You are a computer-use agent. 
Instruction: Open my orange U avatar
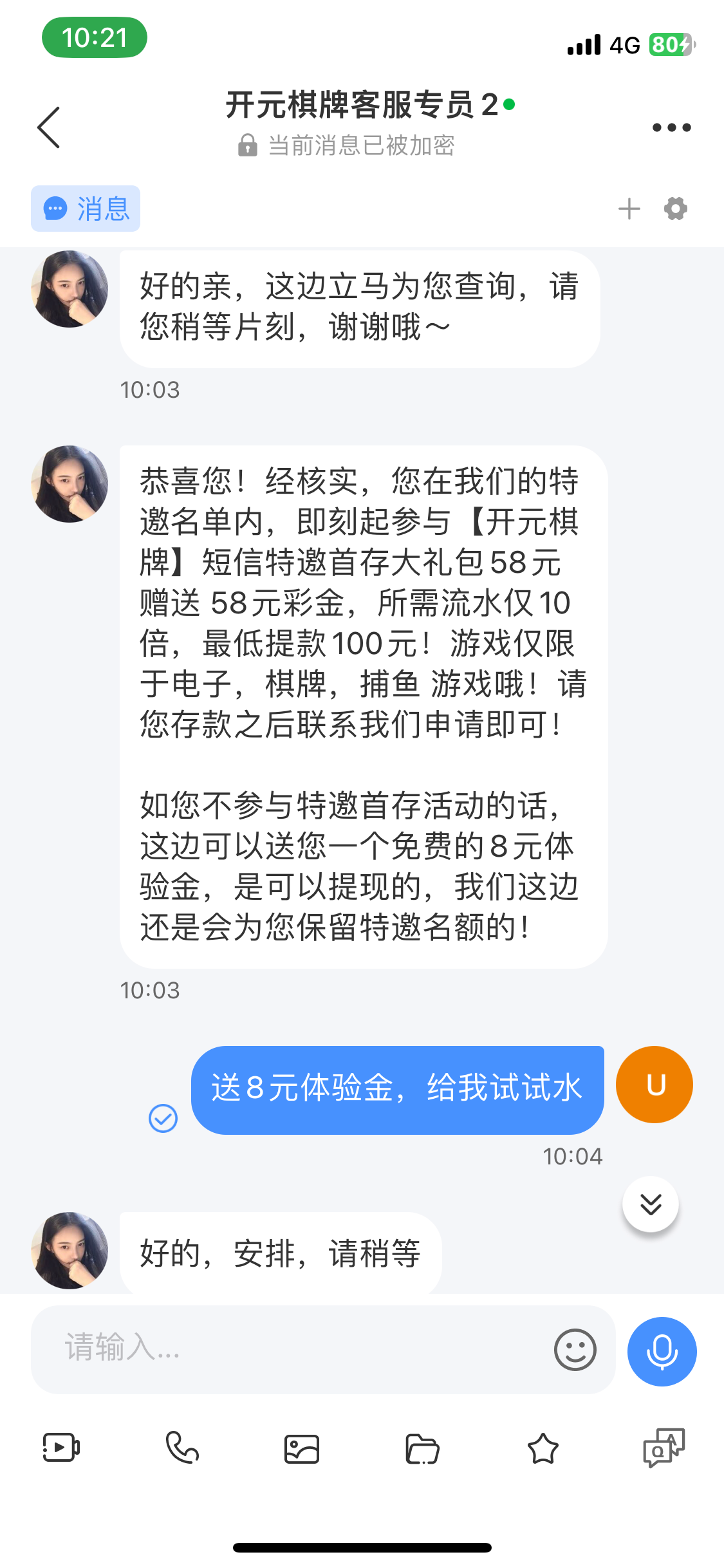tap(654, 1085)
